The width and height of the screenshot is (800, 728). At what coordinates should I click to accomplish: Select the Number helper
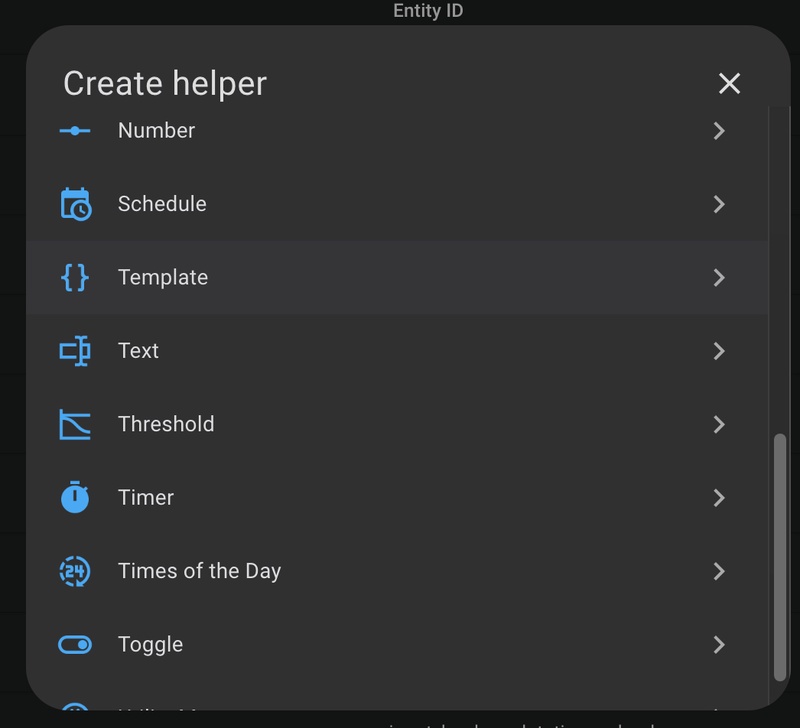pyautogui.click(x=157, y=131)
